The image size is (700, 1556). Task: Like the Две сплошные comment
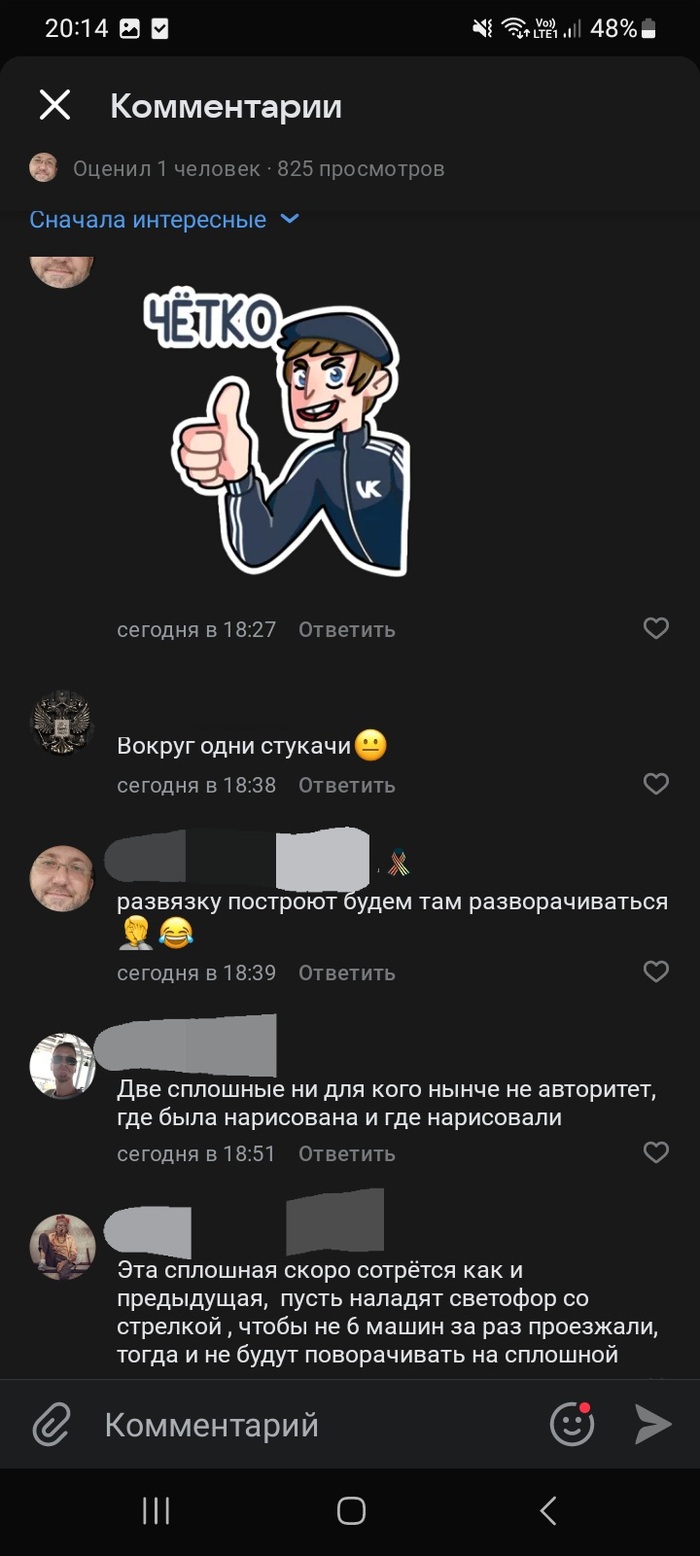pos(655,1153)
